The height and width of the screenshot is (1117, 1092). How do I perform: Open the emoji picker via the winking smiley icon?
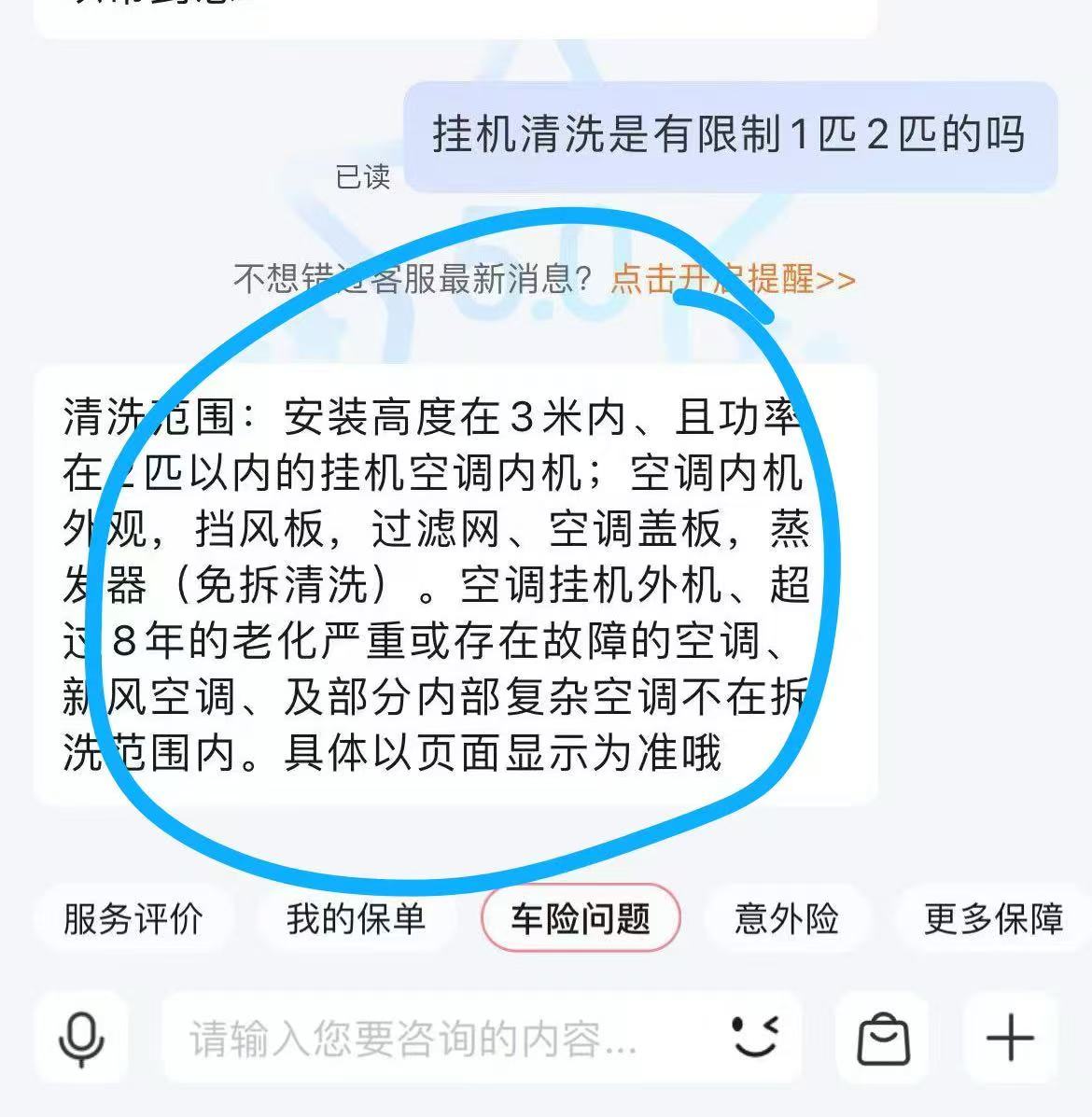pos(755,1038)
